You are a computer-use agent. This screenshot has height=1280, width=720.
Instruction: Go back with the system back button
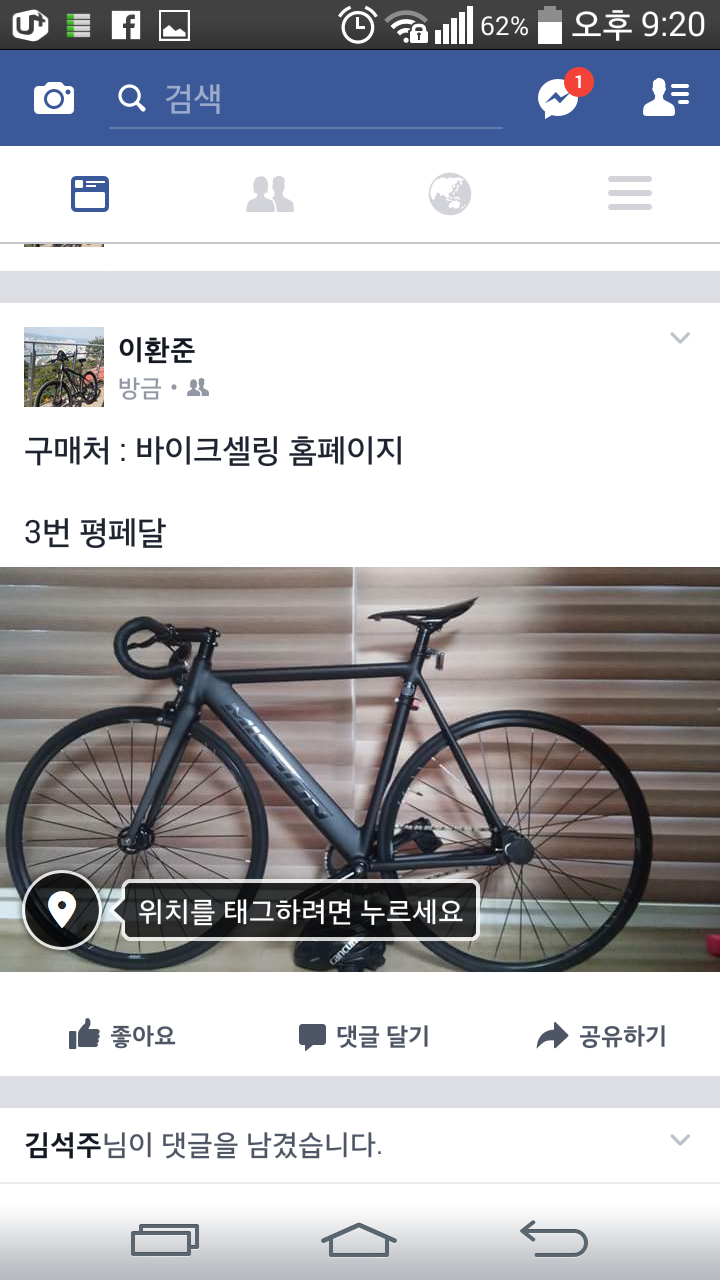point(554,1240)
